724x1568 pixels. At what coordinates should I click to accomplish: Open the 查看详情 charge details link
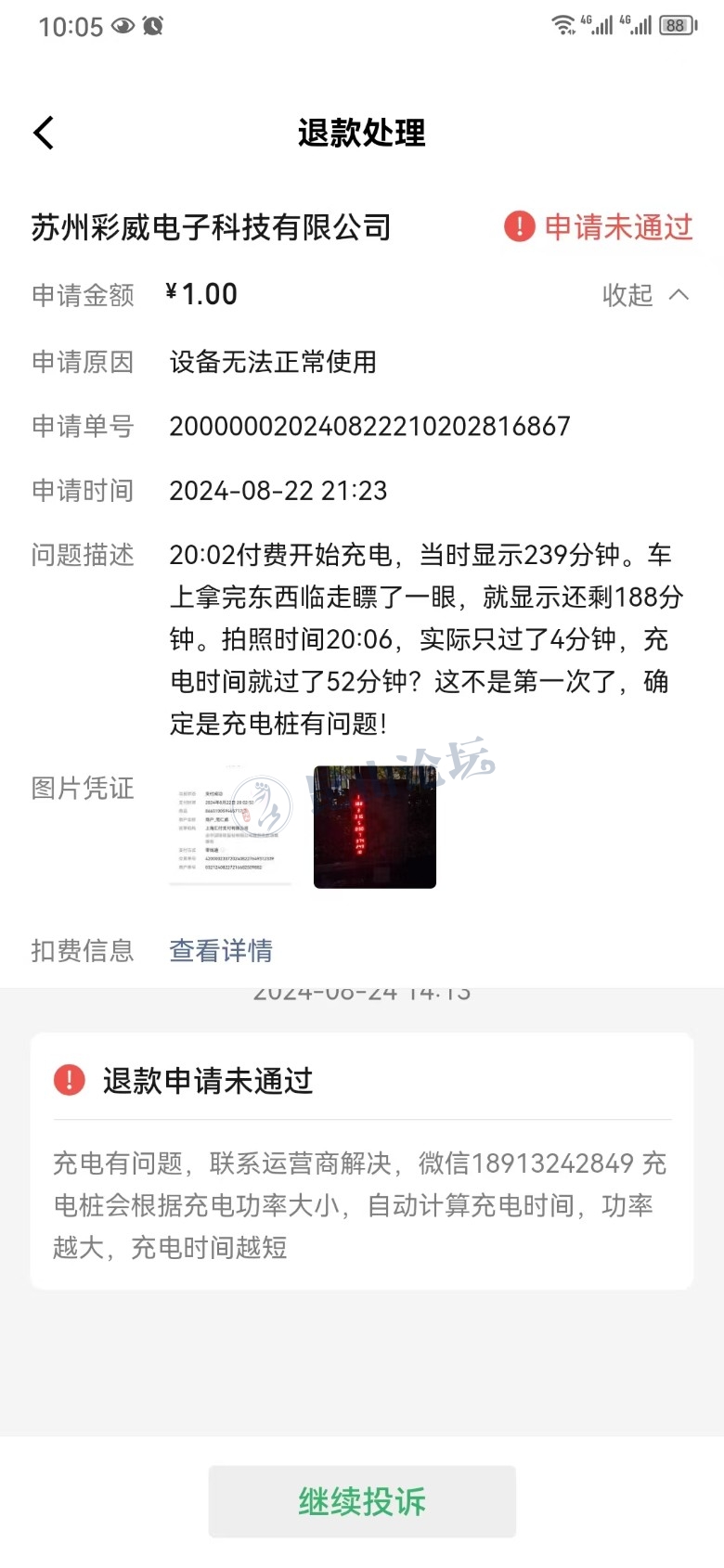(x=221, y=950)
